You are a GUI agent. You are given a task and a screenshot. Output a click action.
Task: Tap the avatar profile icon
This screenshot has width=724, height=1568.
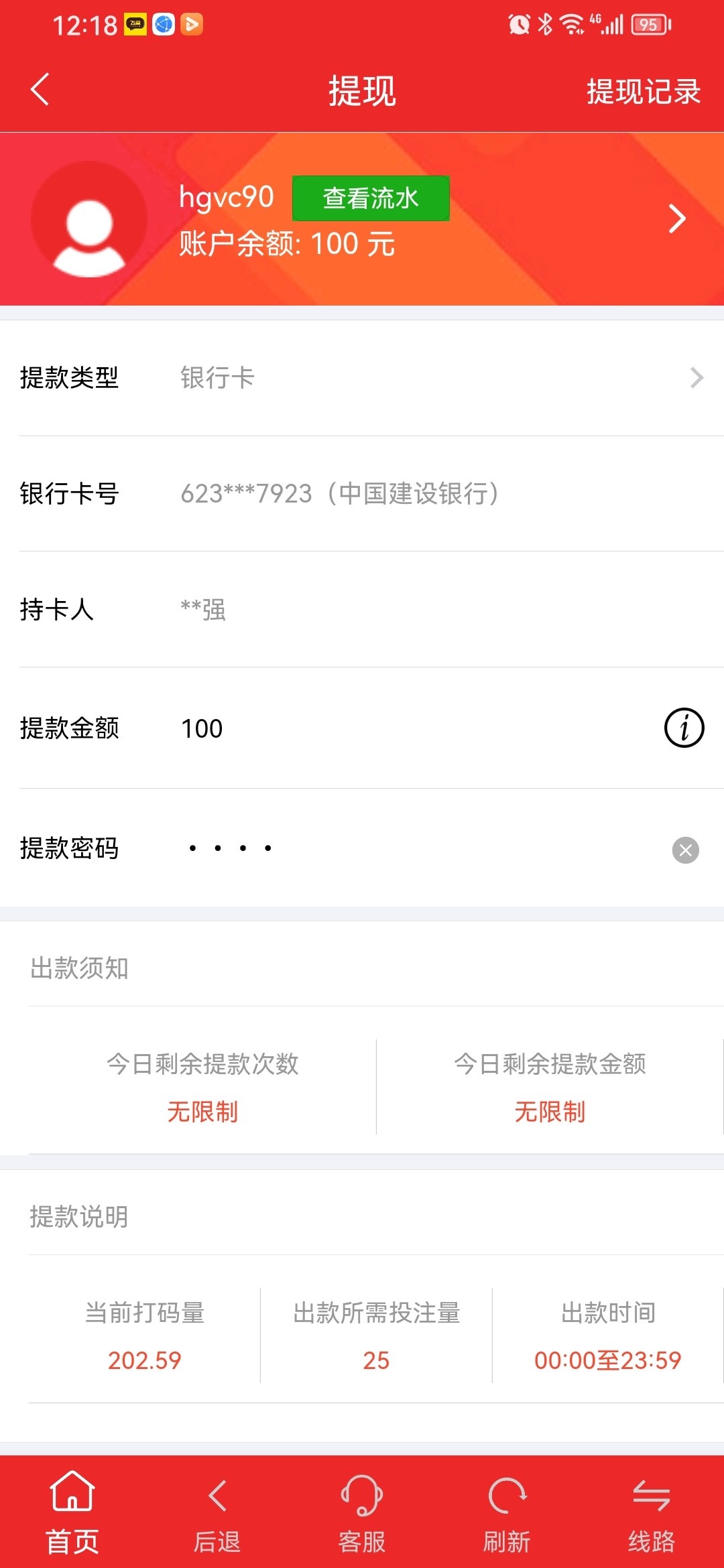coord(88,219)
